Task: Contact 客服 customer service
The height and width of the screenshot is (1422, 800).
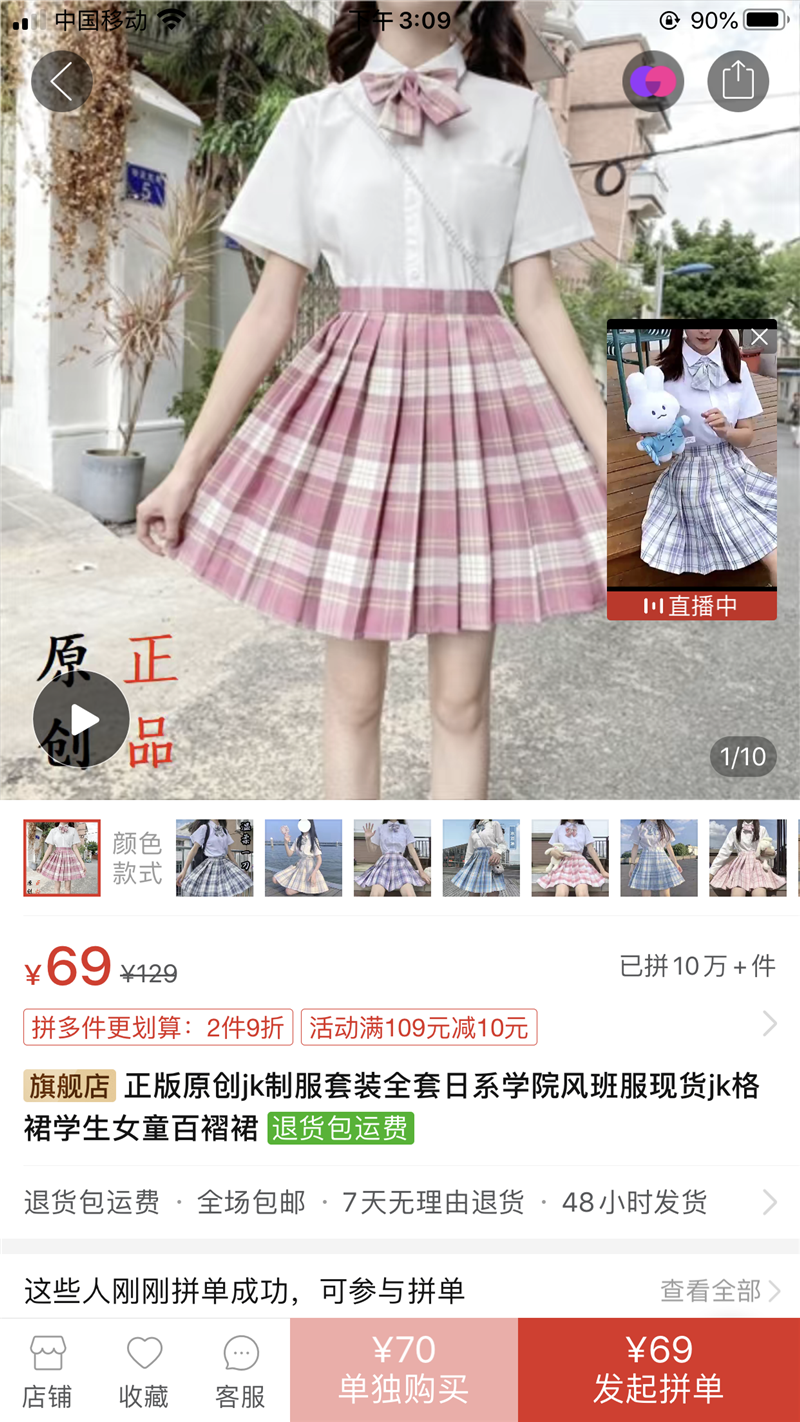Action: coord(241,1371)
